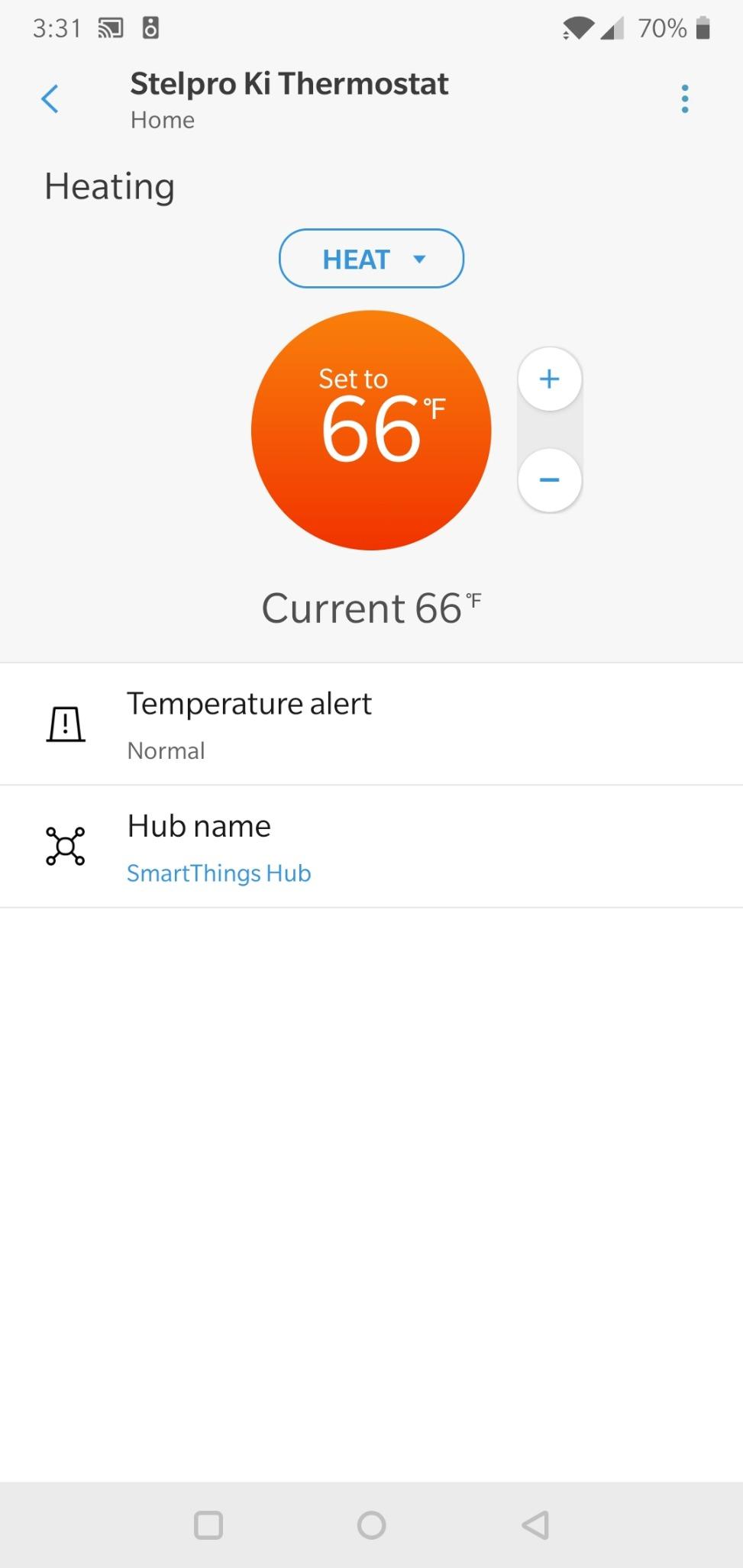Go back from the thermostat screen
Image resolution: width=743 pixels, height=1568 pixels.
click(x=50, y=99)
